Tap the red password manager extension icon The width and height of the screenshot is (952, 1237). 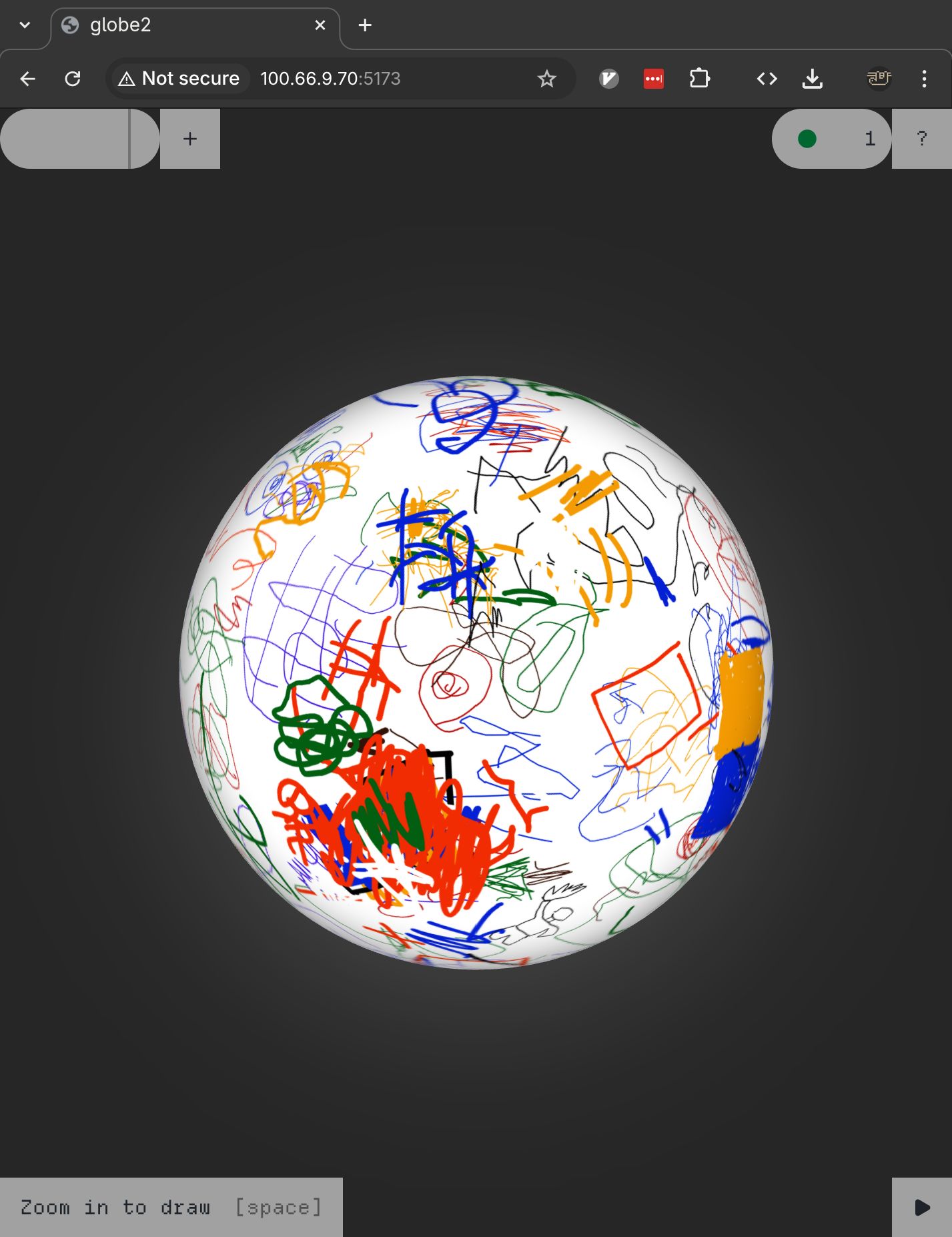coord(654,79)
